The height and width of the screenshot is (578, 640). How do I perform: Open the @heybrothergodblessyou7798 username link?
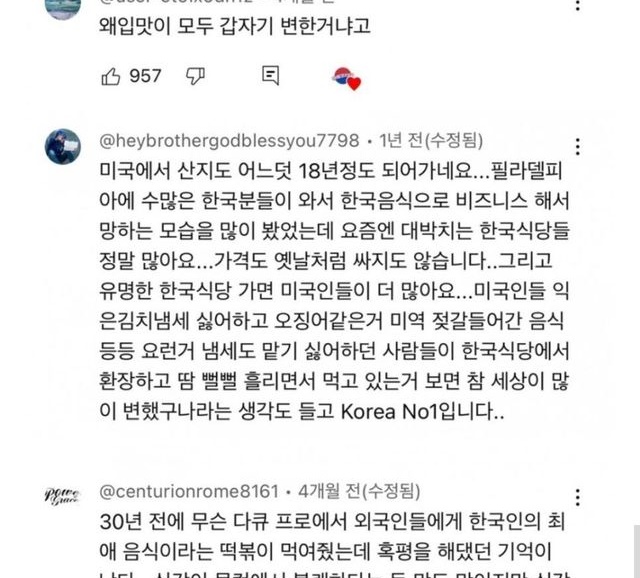tap(231, 141)
